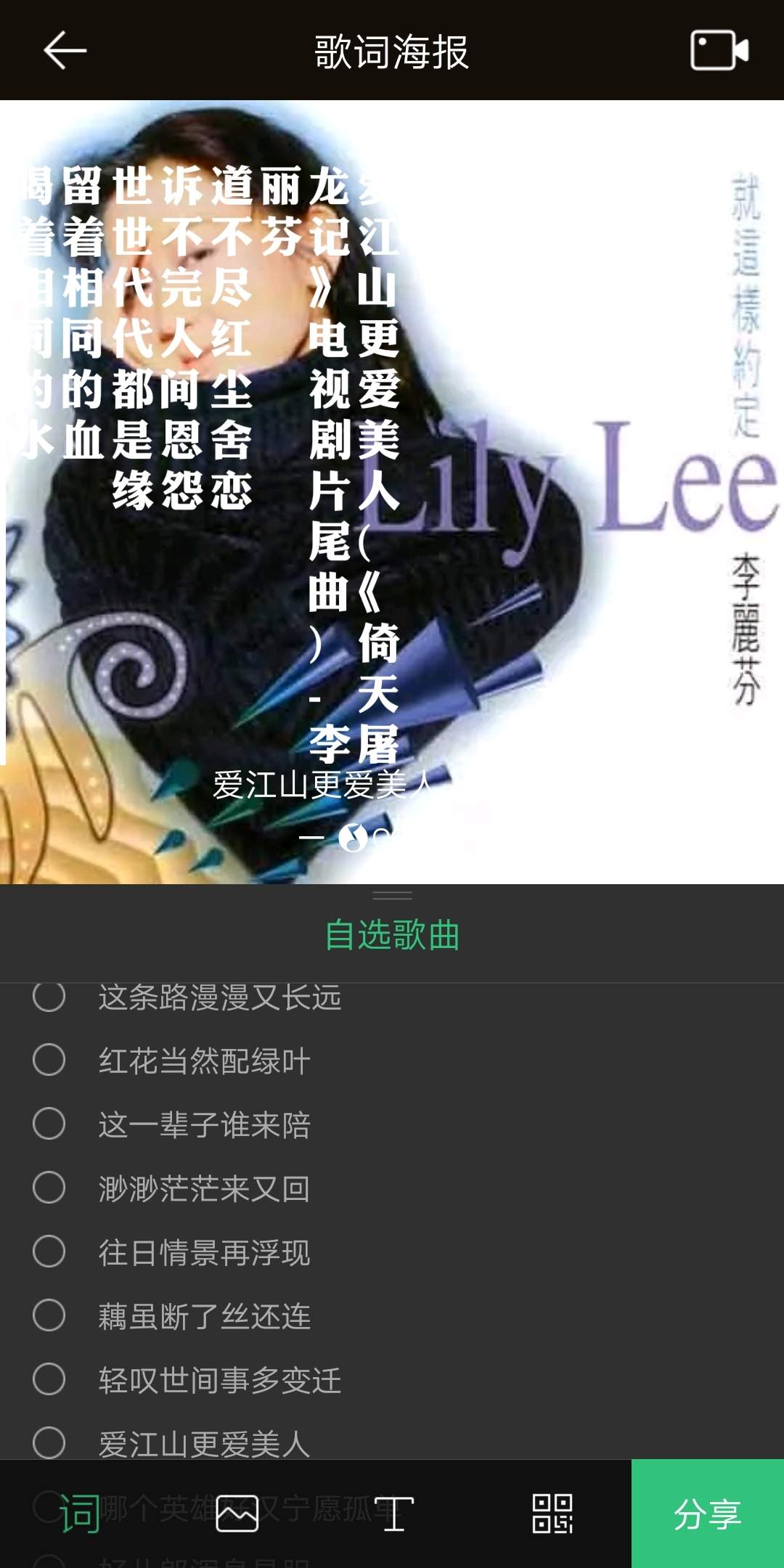
Task: Open the text font tool
Action: point(394,1514)
